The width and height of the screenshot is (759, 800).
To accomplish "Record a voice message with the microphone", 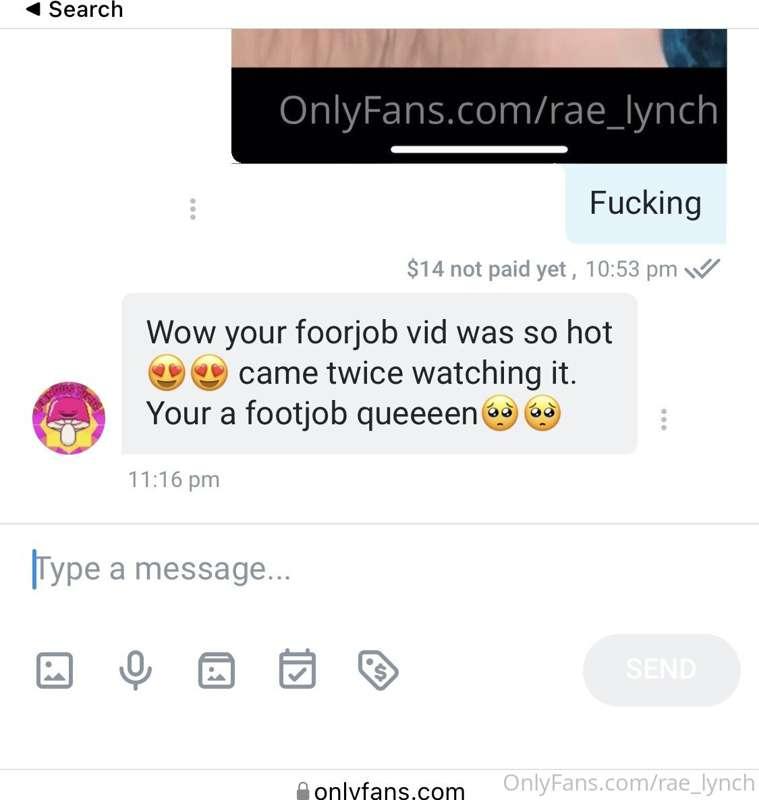I will coord(135,670).
